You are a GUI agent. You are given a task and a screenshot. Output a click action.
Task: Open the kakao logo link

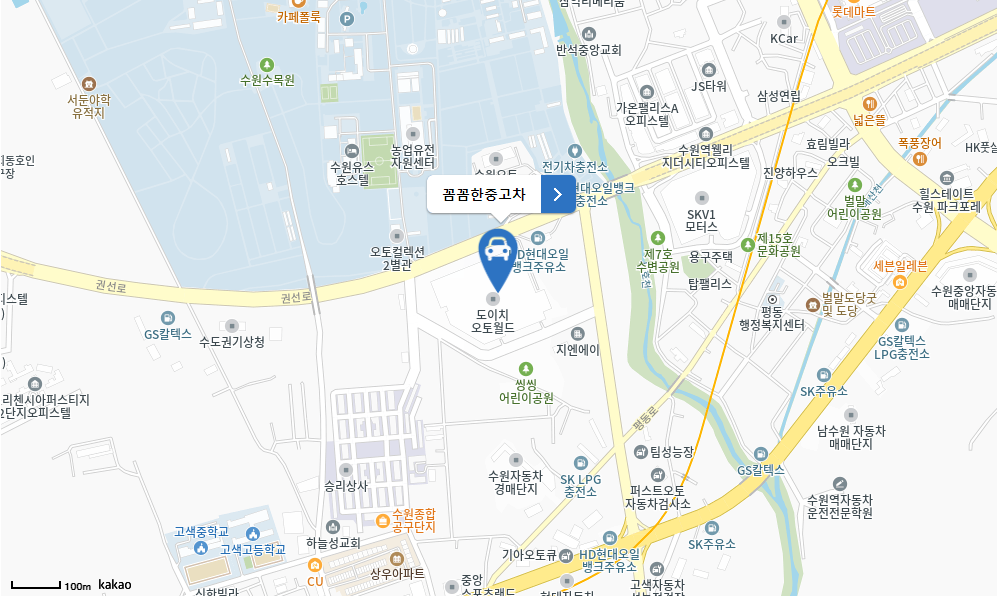coord(115,584)
